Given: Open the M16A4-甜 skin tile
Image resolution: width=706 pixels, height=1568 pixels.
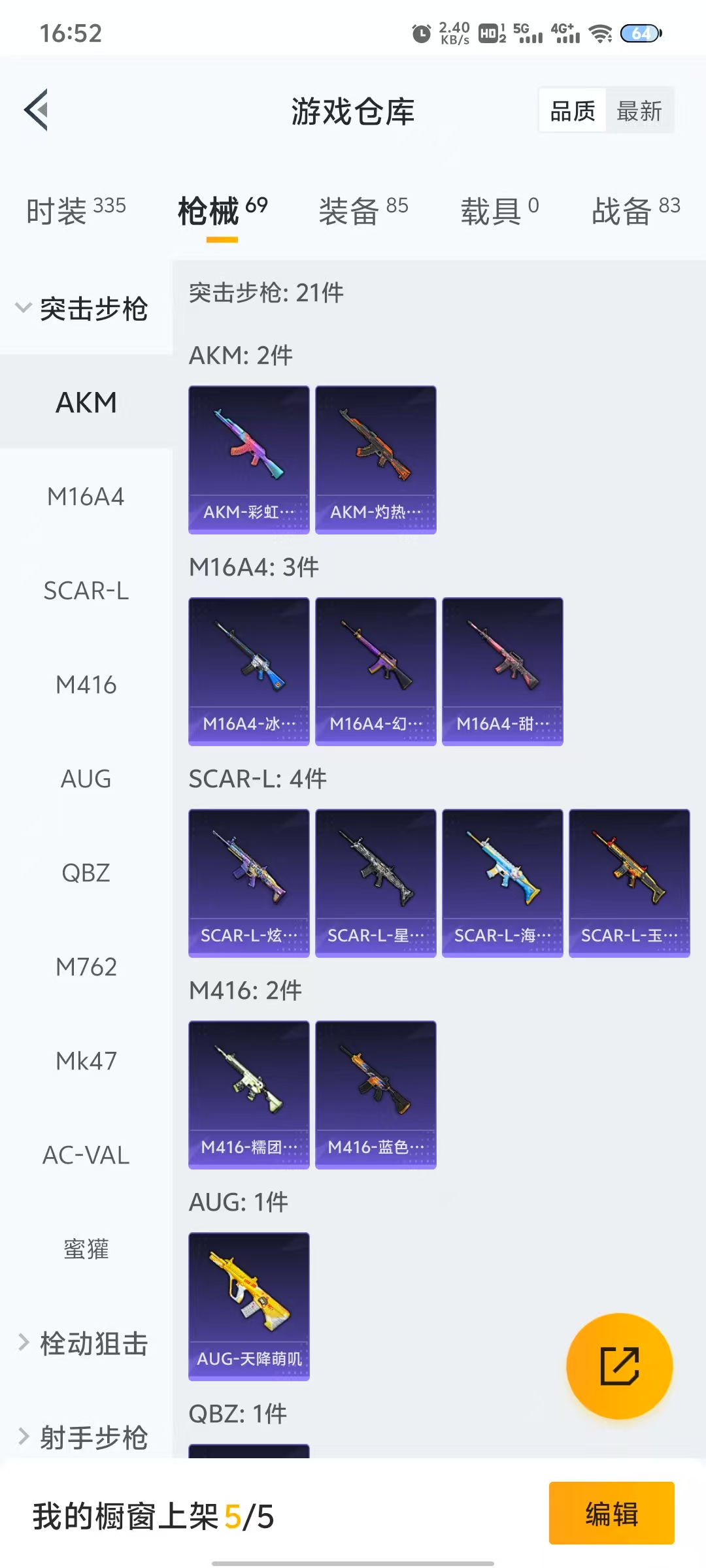Looking at the screenshot, I should point(502,671).
